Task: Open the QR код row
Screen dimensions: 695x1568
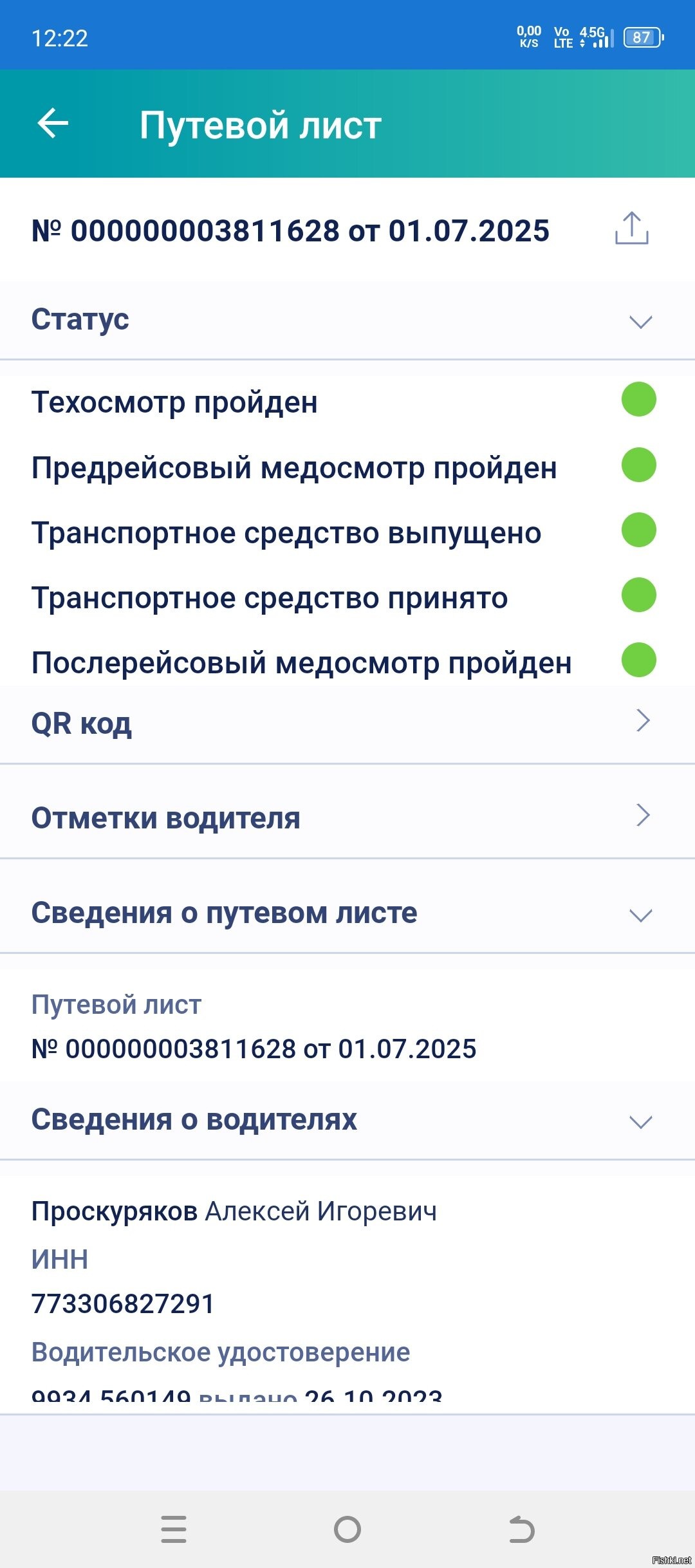Action: (x=347, y=723)
